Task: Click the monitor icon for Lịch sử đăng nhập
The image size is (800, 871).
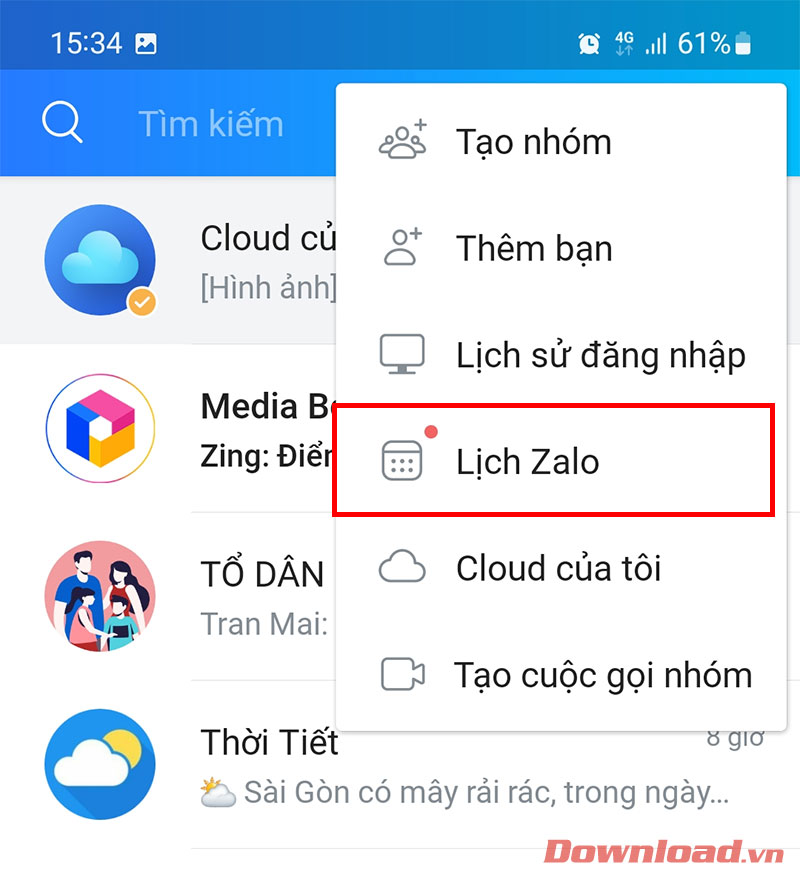Action: (x=401, y=354)
